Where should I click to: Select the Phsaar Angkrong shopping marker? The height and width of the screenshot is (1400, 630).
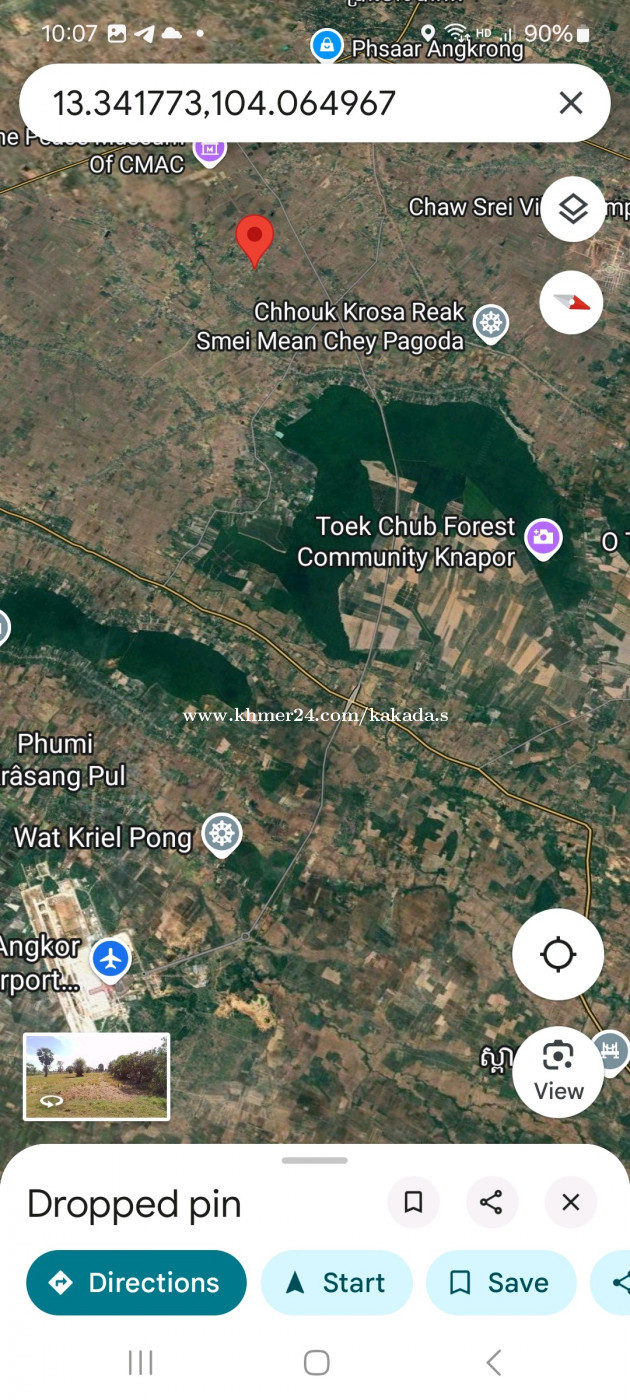point(326,45)
